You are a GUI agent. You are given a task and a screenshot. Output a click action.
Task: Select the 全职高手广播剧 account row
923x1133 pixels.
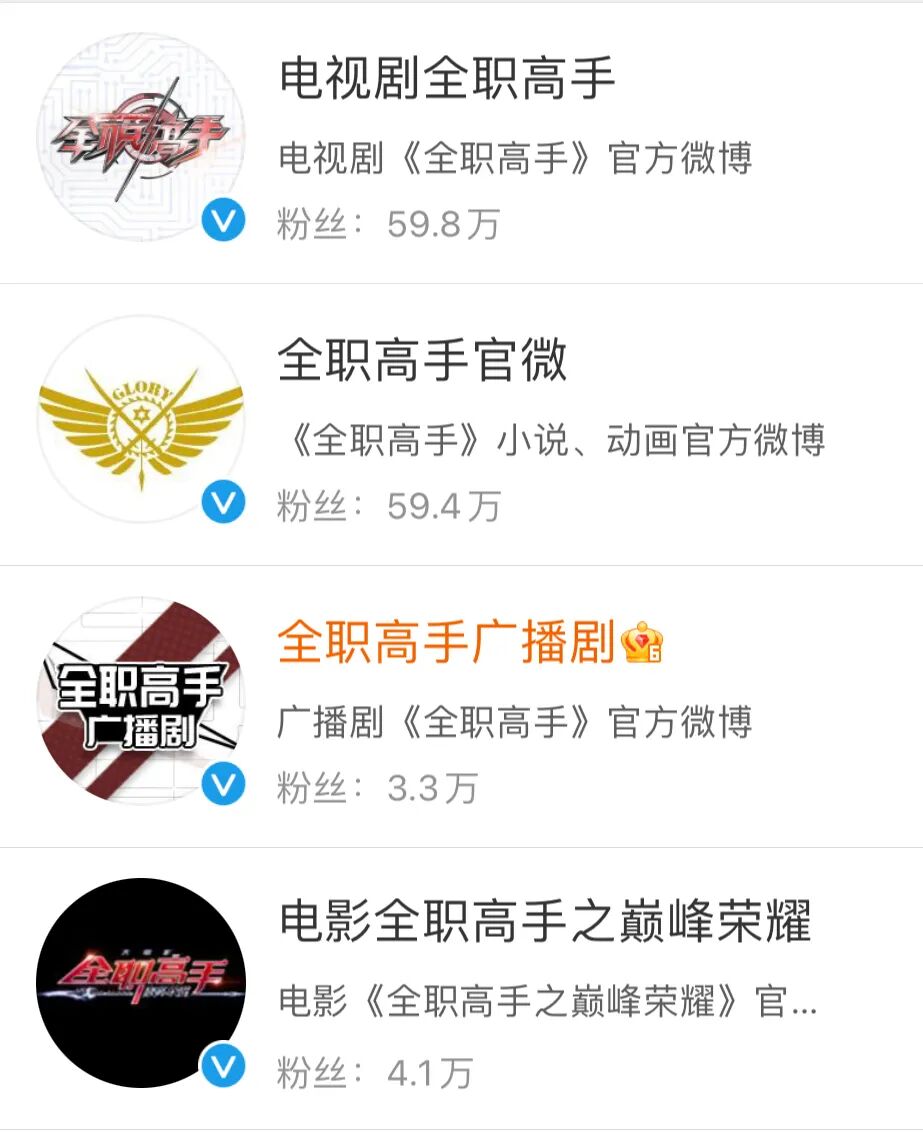pos(460,707)
